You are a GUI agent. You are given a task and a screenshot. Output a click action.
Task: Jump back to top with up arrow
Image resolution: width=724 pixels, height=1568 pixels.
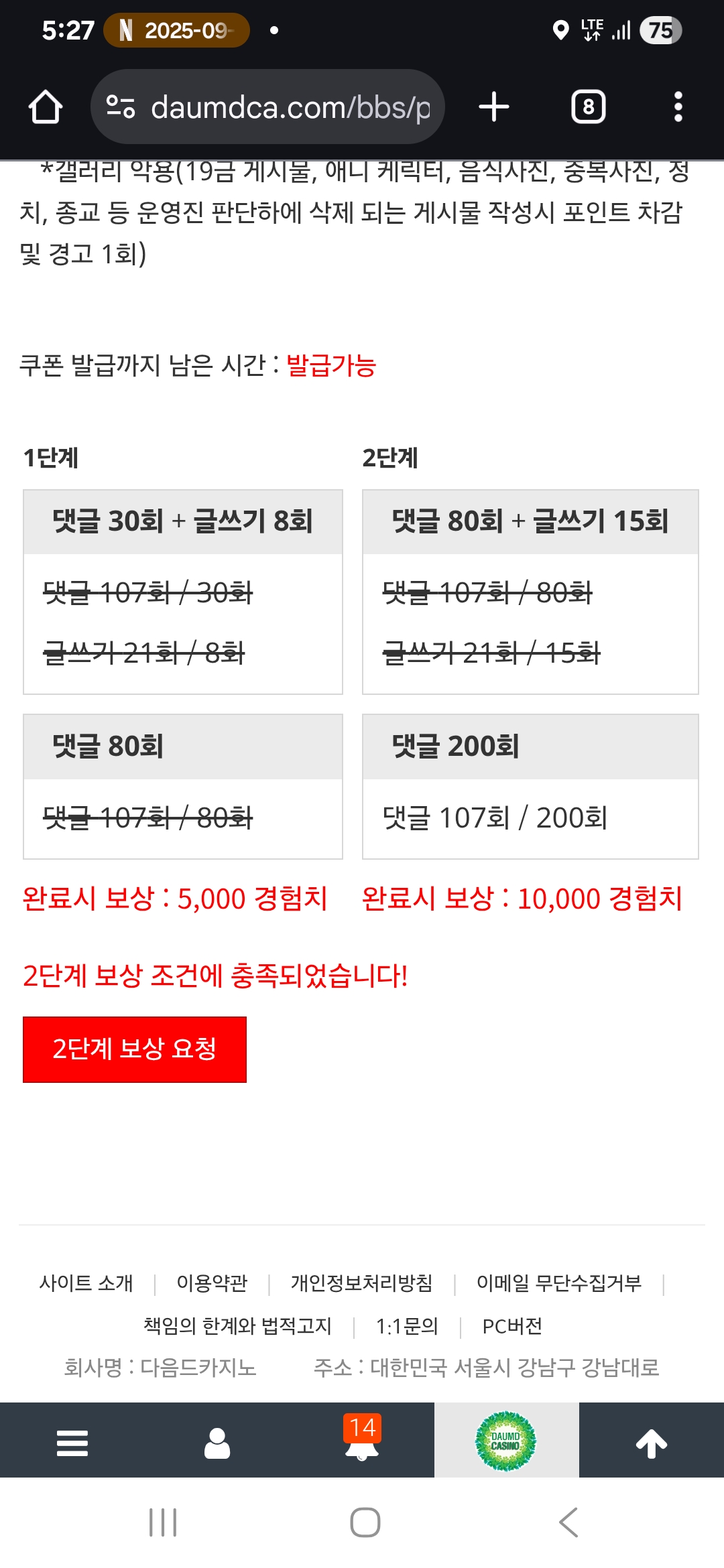(651, 1443)
